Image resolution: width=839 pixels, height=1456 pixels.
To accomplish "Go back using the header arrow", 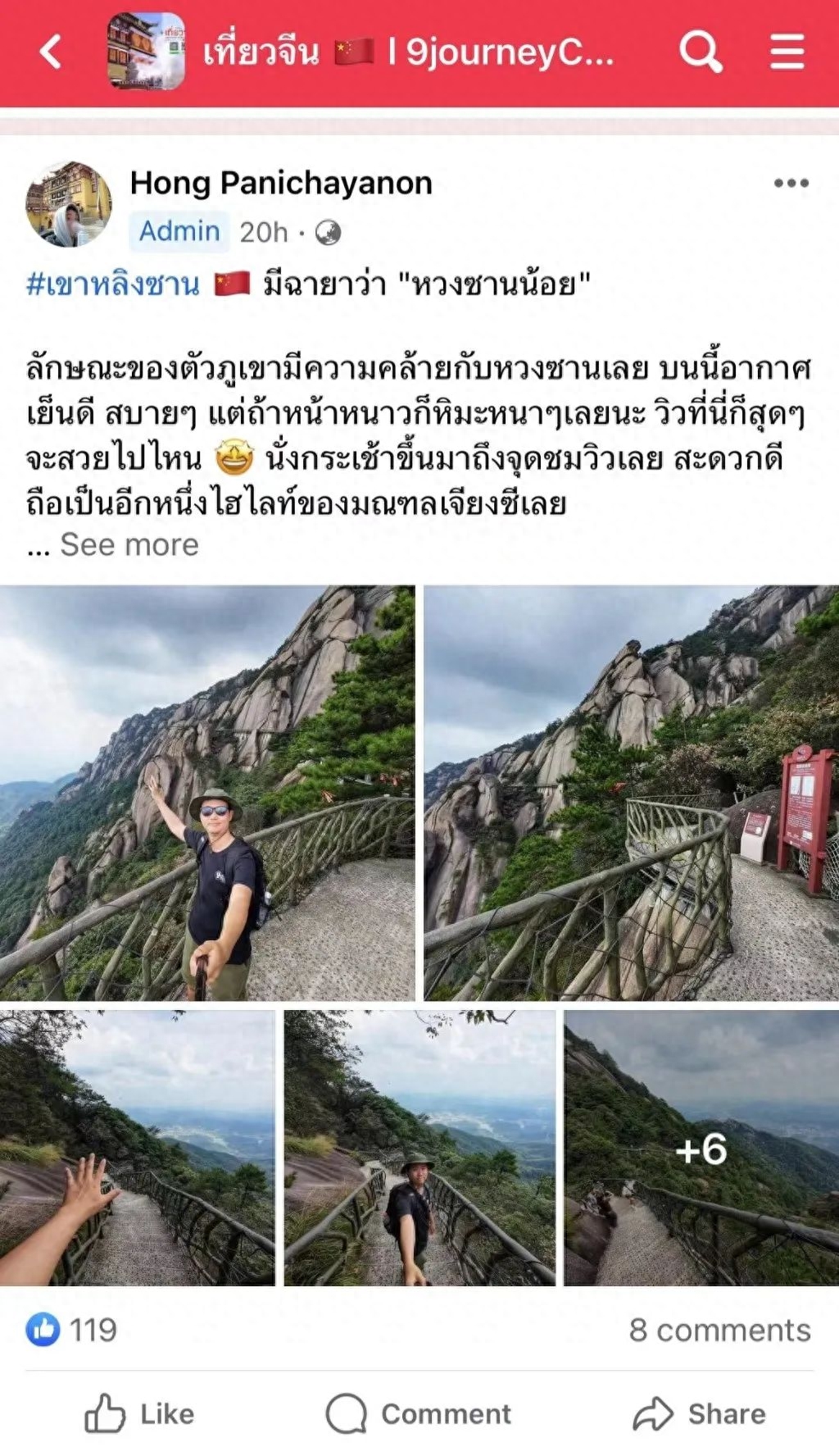I will [51, 52].
